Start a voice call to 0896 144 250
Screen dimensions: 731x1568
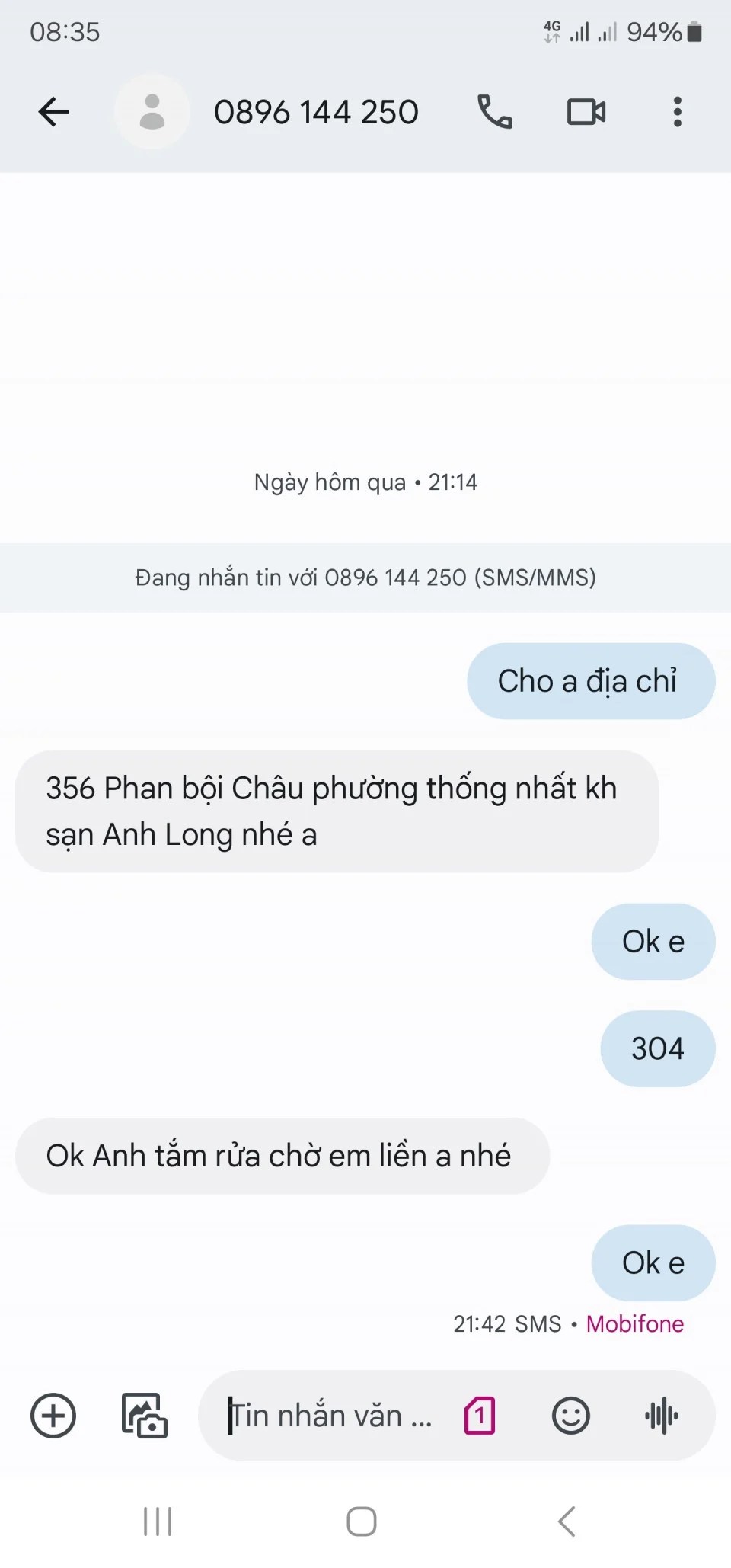[494, 112]
